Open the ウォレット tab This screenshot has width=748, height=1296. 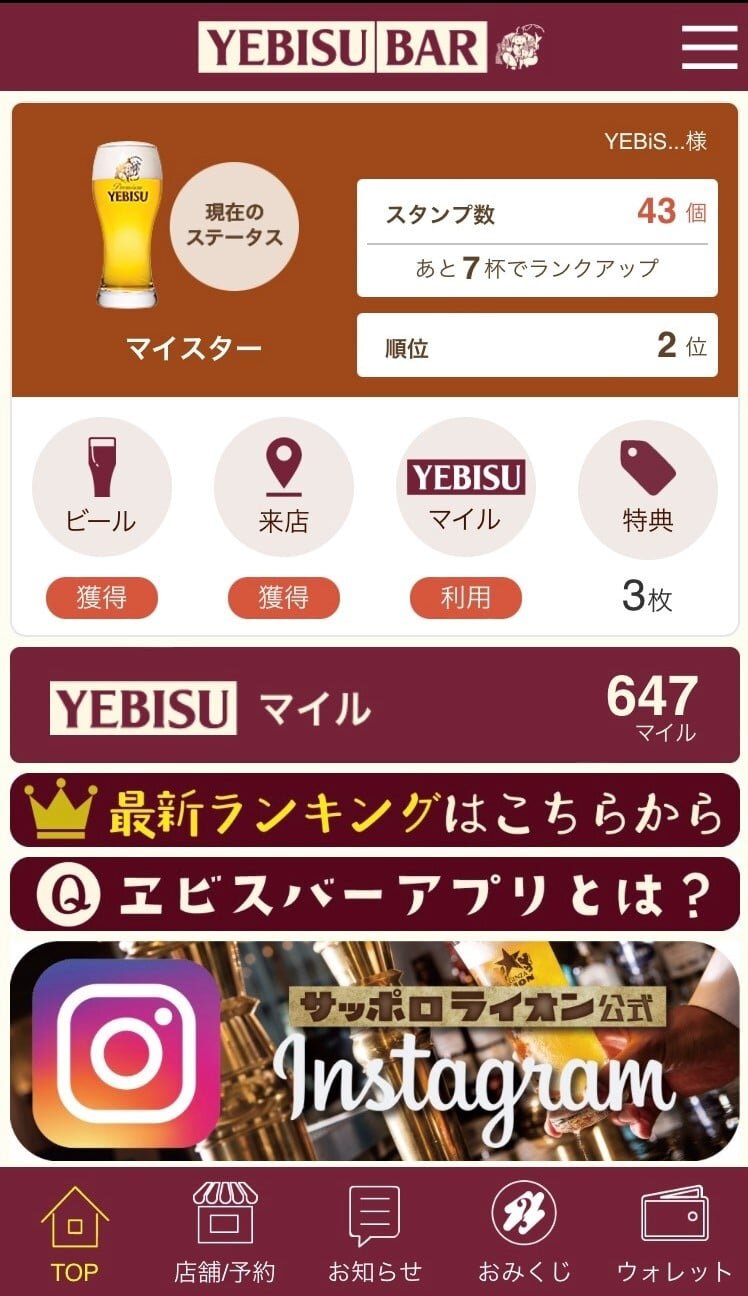674,1233
